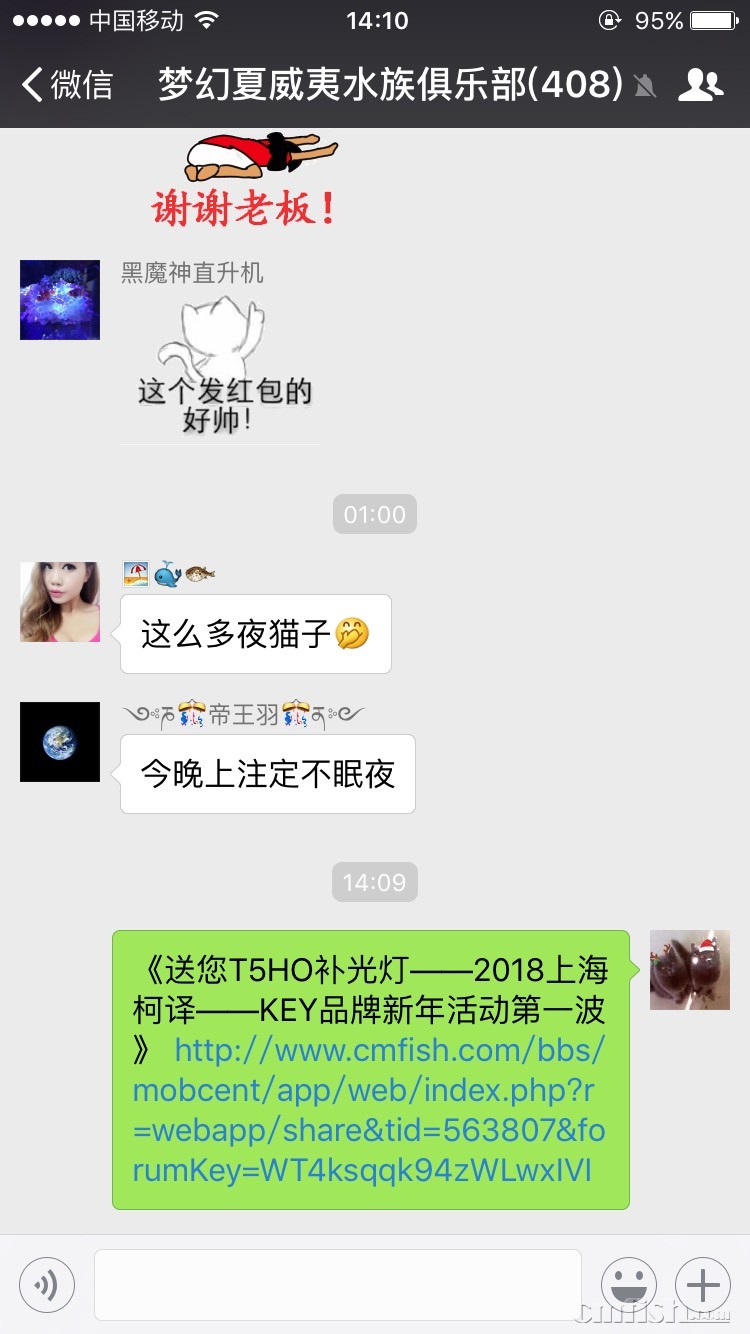Viewport: 750px width, 1334px height.
Task: Open attachment options with plus expander
Action: [703, 1284]
